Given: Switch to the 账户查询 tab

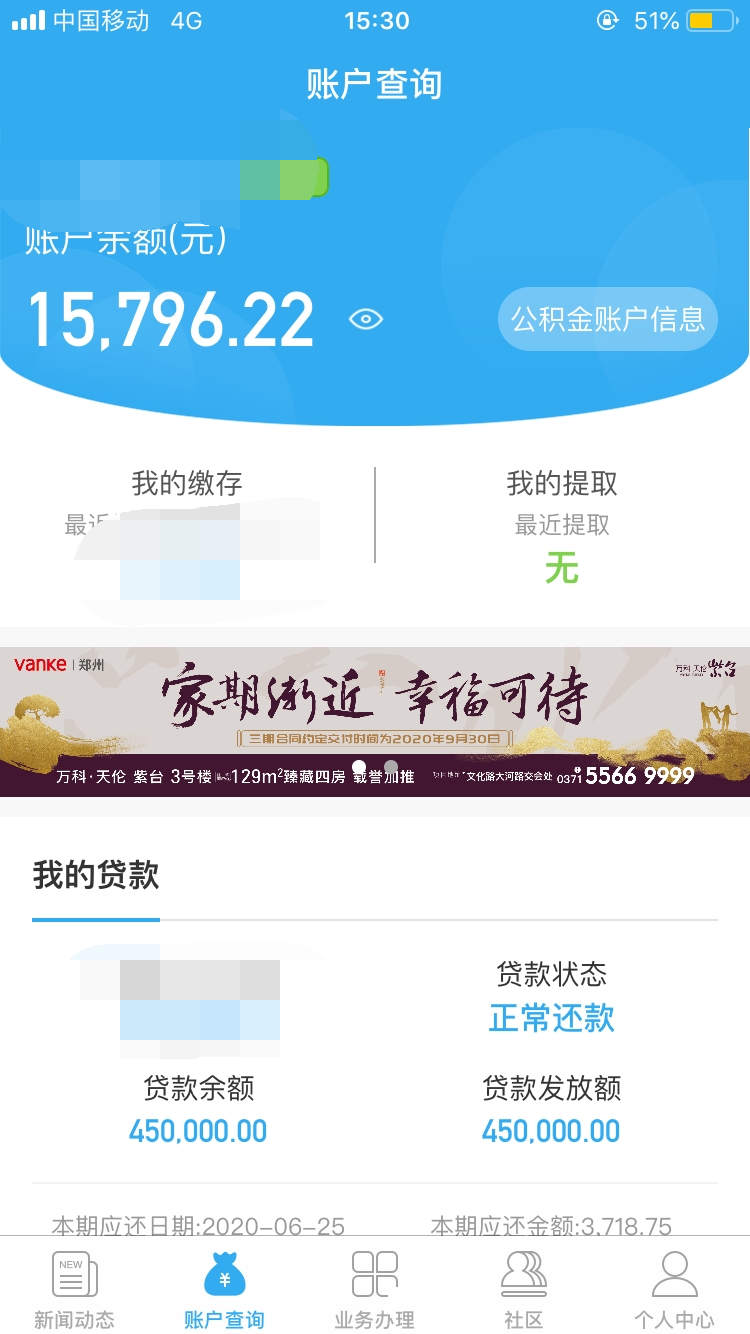Looking at the screenshot, I should pyautogui.click(x=224, y=1290).
